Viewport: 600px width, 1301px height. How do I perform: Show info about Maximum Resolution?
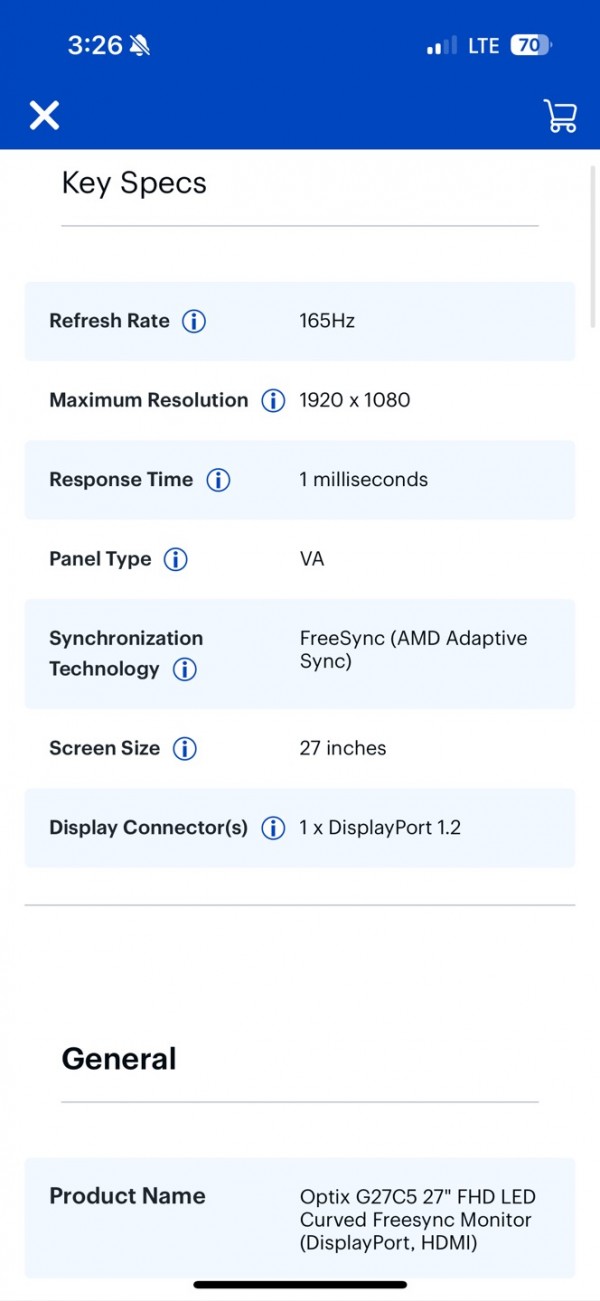click(x=273, y=401)
